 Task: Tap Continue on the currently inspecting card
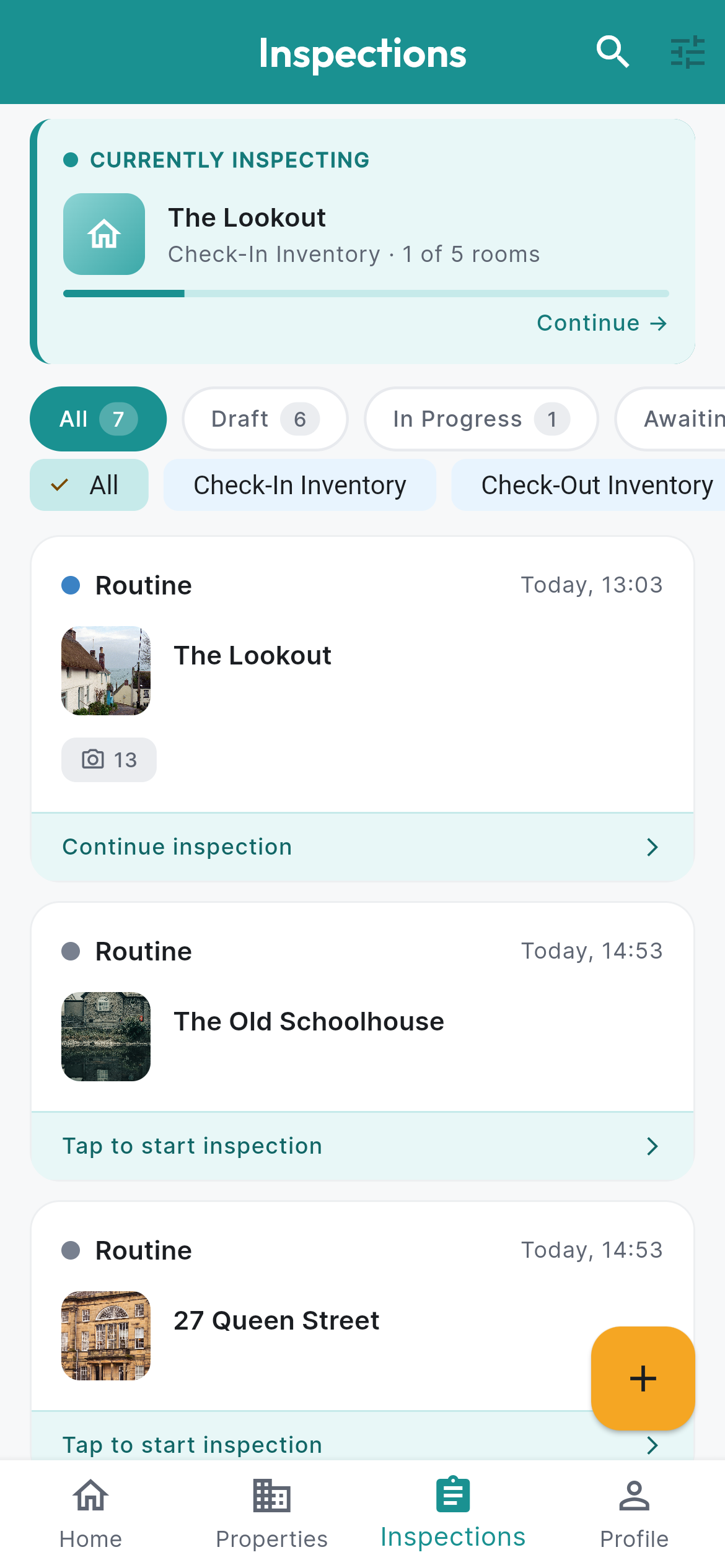click(x=601, y=323)
